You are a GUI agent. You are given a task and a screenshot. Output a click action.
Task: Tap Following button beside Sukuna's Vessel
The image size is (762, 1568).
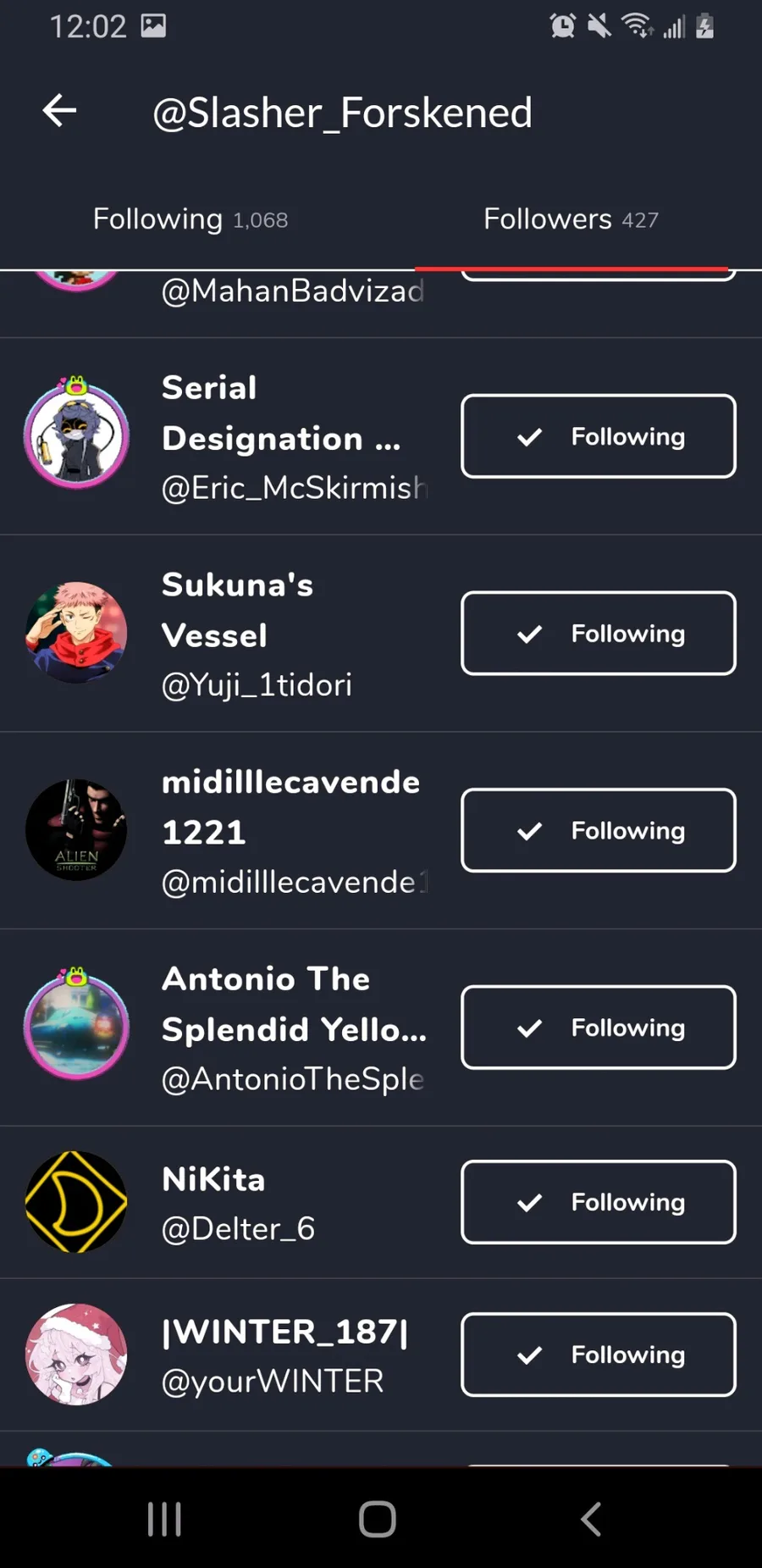tap(598, 634)
